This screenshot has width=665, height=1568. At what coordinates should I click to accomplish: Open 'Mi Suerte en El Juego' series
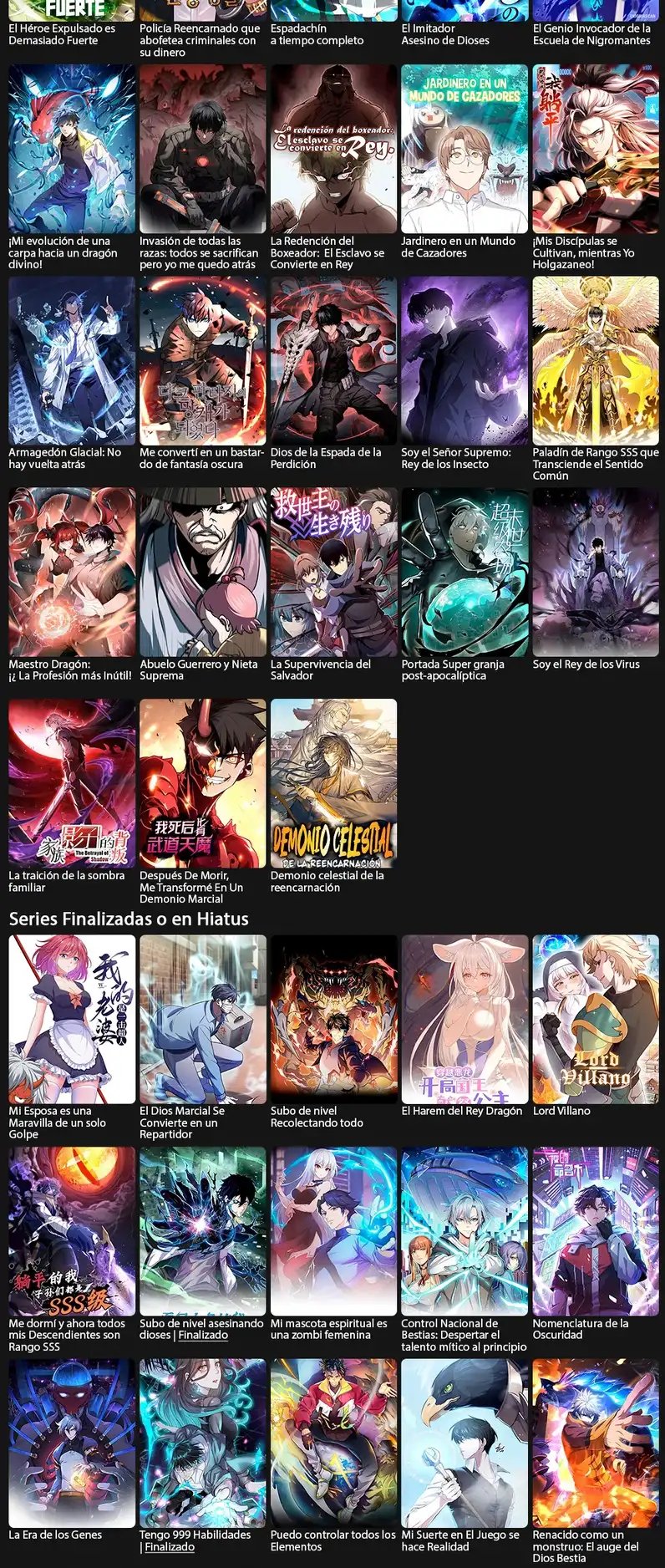464,1443
